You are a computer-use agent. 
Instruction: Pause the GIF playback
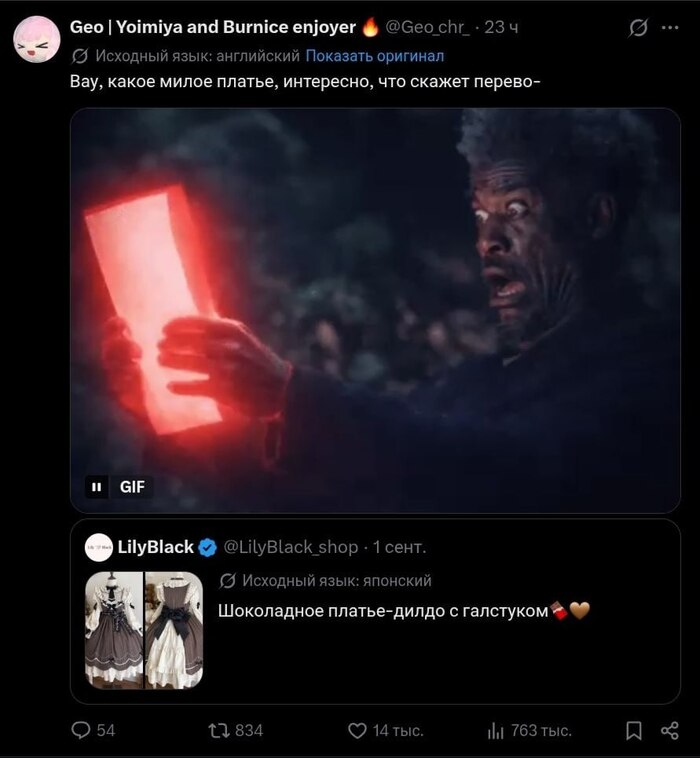click(97, 487)
